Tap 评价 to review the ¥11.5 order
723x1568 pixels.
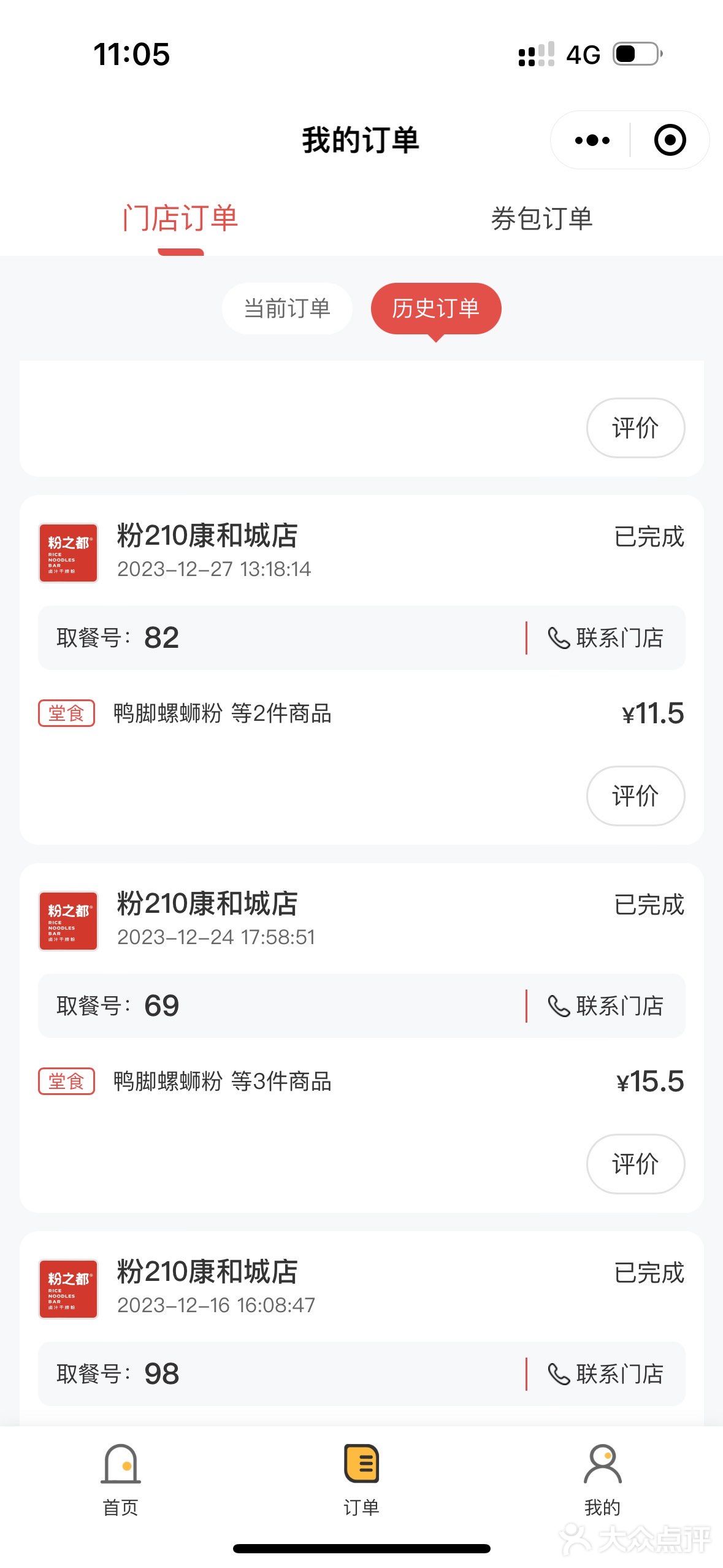[x=635, y=796]
